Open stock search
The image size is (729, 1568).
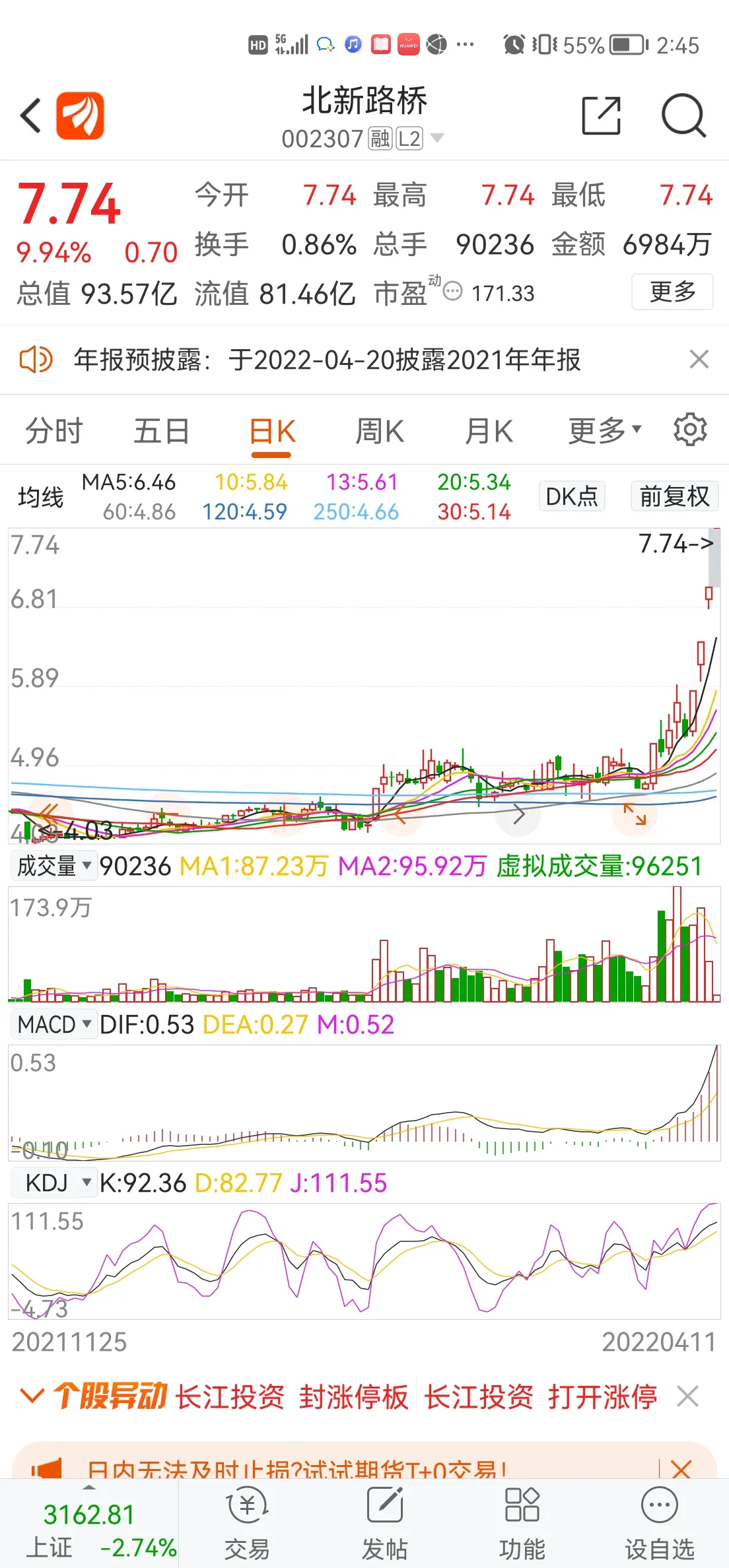click(683, 115)
